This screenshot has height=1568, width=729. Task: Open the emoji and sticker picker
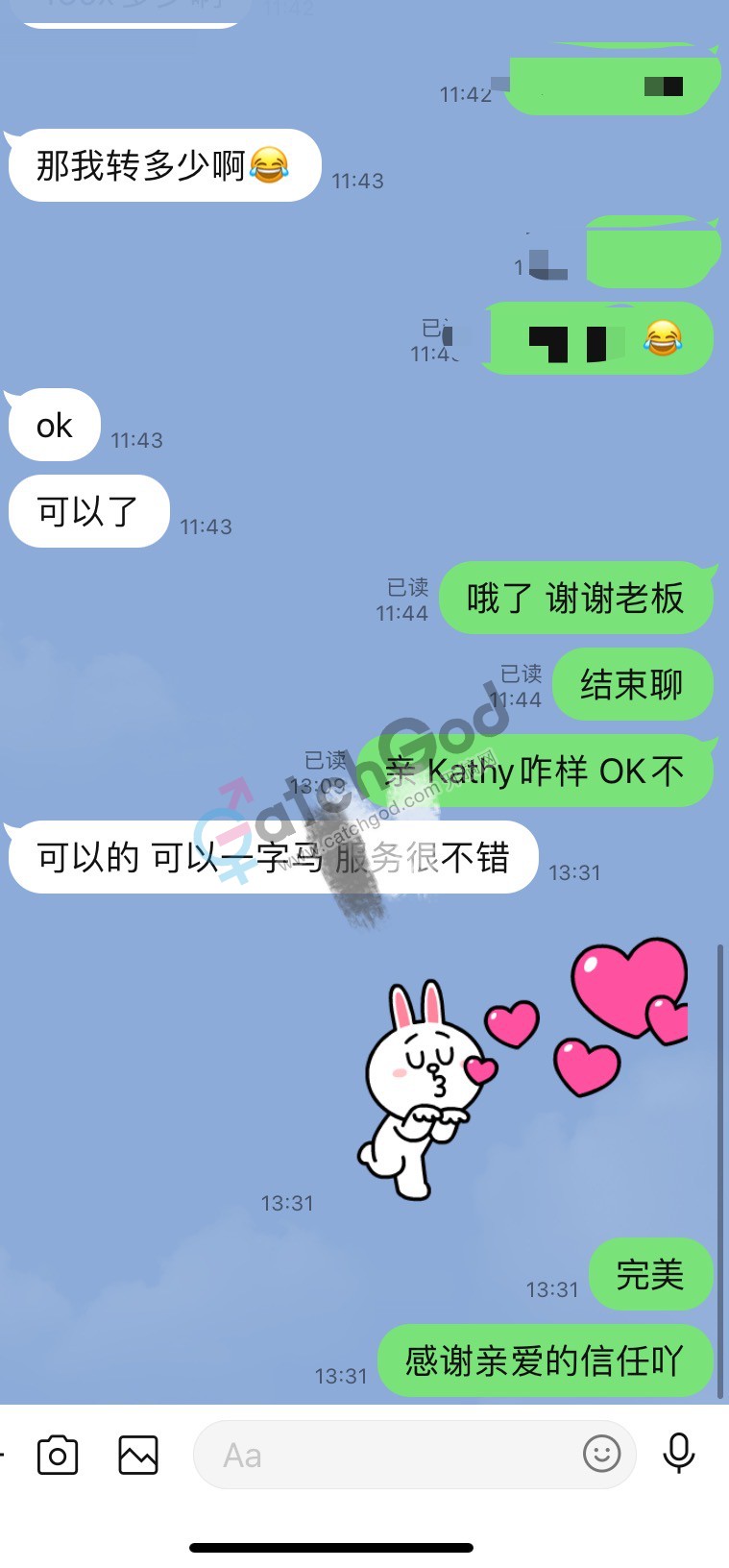602,1454
